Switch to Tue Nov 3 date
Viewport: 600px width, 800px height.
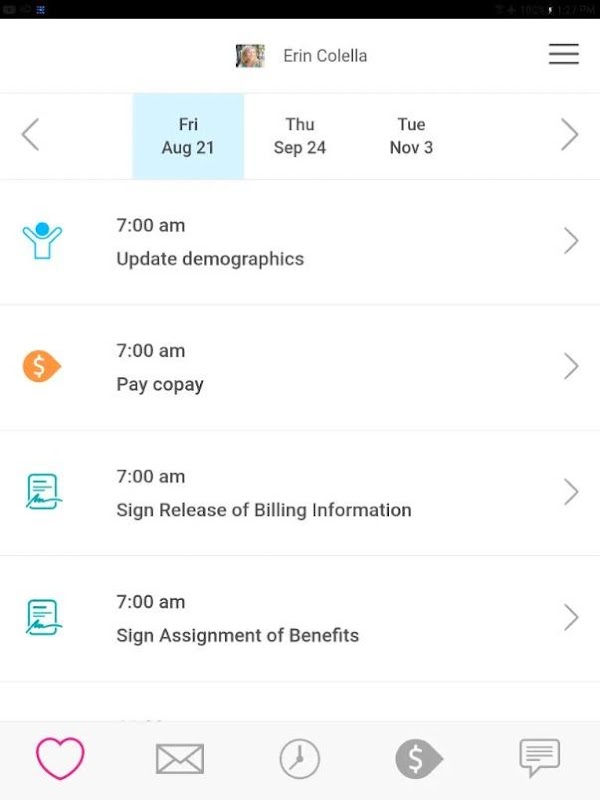411,136
